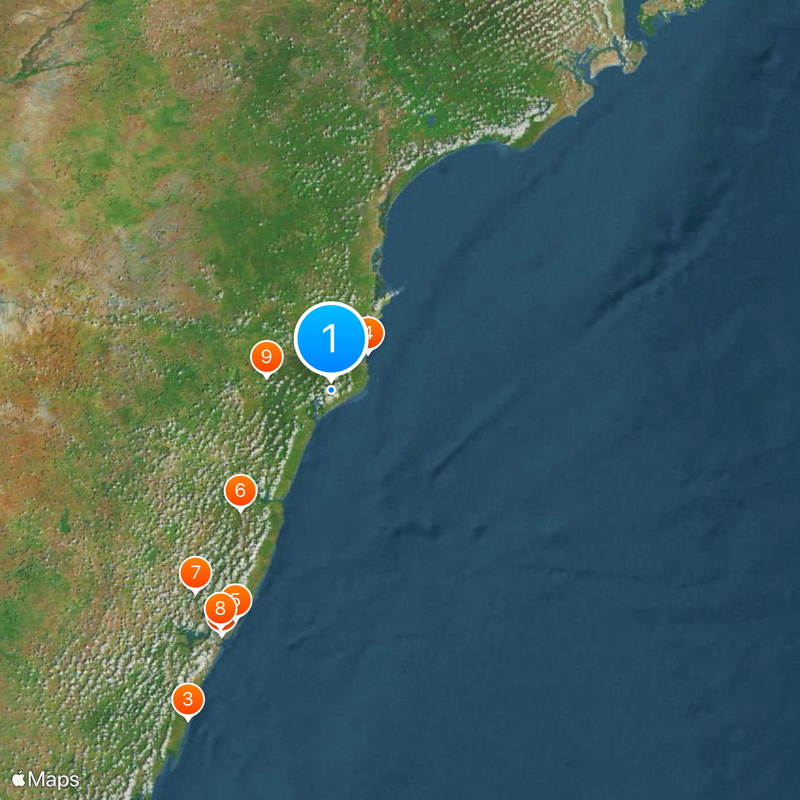800x800 pixels.
Task: Select map pin number 9
Action: click(266, 357)
